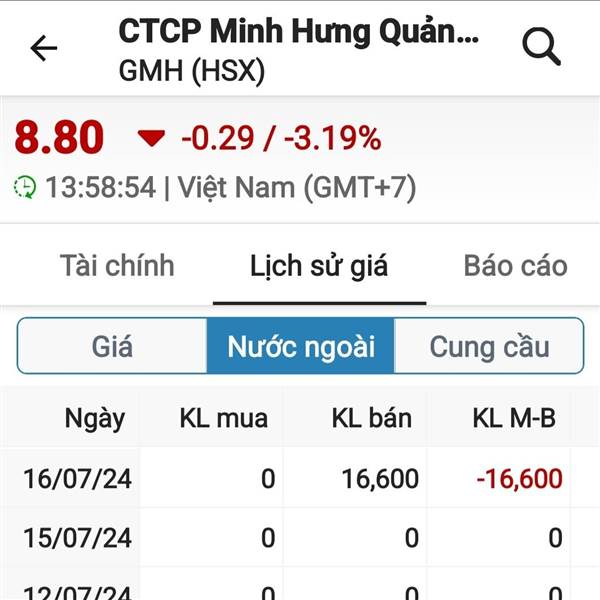Select the Lịch sử giá tab

pyautogui.click(x=319, y=266)
